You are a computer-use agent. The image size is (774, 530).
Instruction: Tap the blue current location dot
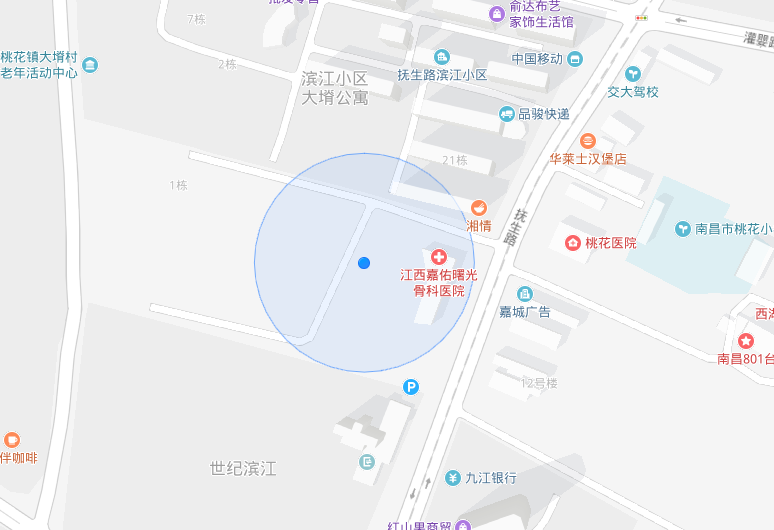point(364,263)
